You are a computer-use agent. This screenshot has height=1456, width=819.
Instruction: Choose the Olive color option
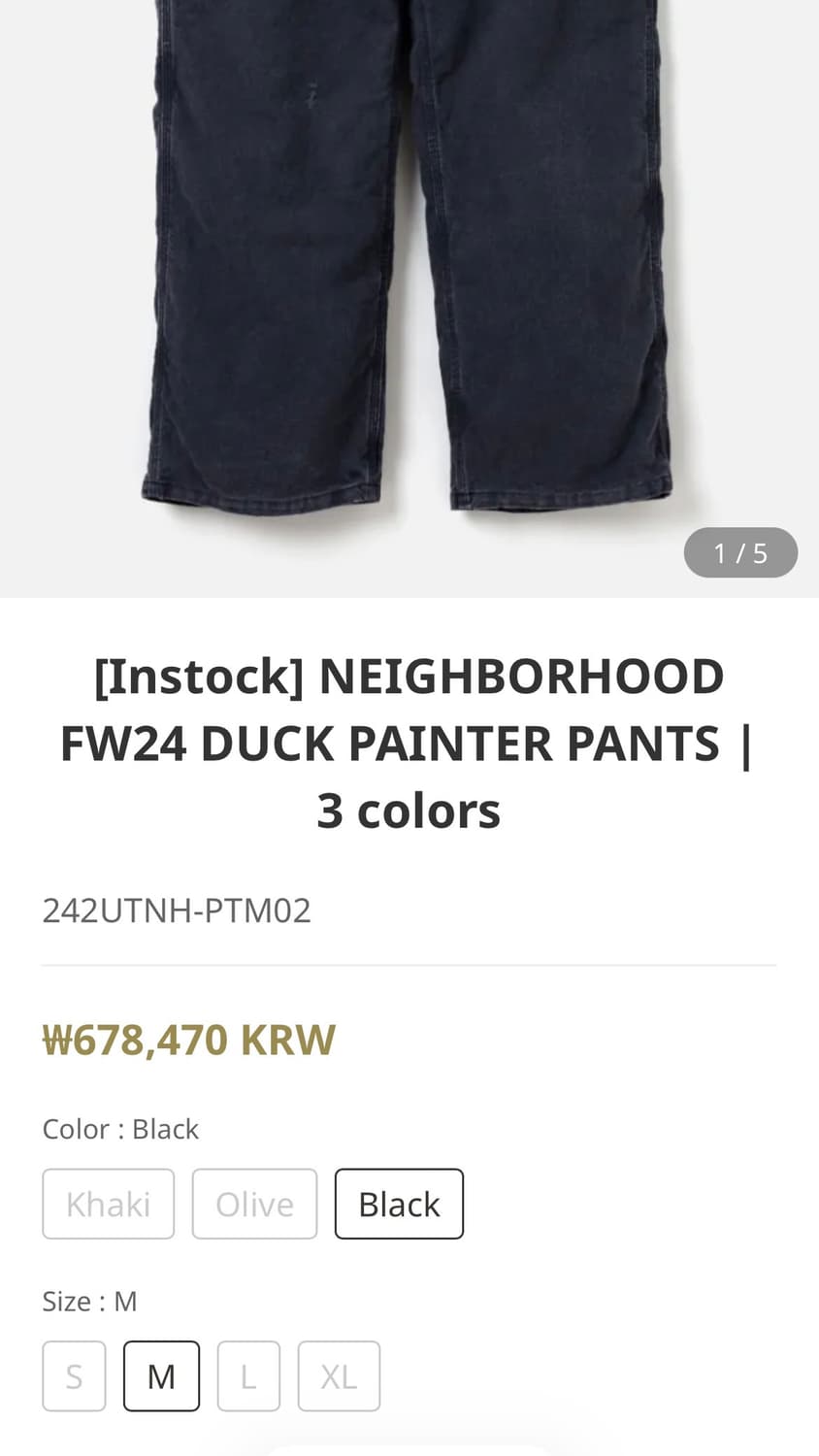point(254,1204)
